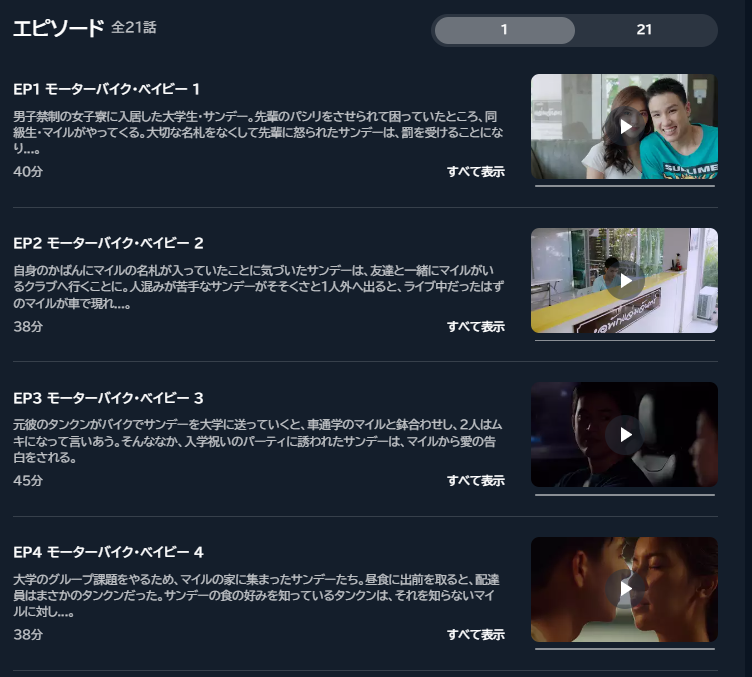Viewport: 752px width, 677px height.
Task: Watch EP4 モーターバイク・ベイビー 4 thumbnail
Action: tap(625, 589)
